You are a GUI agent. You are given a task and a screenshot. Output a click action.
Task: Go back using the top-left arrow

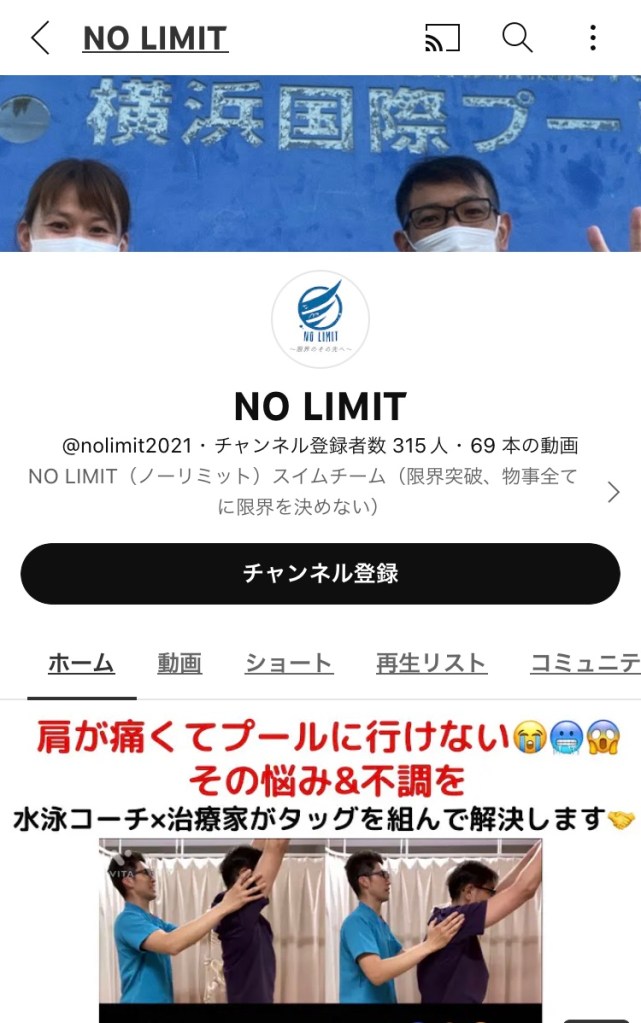coord(40,38)
